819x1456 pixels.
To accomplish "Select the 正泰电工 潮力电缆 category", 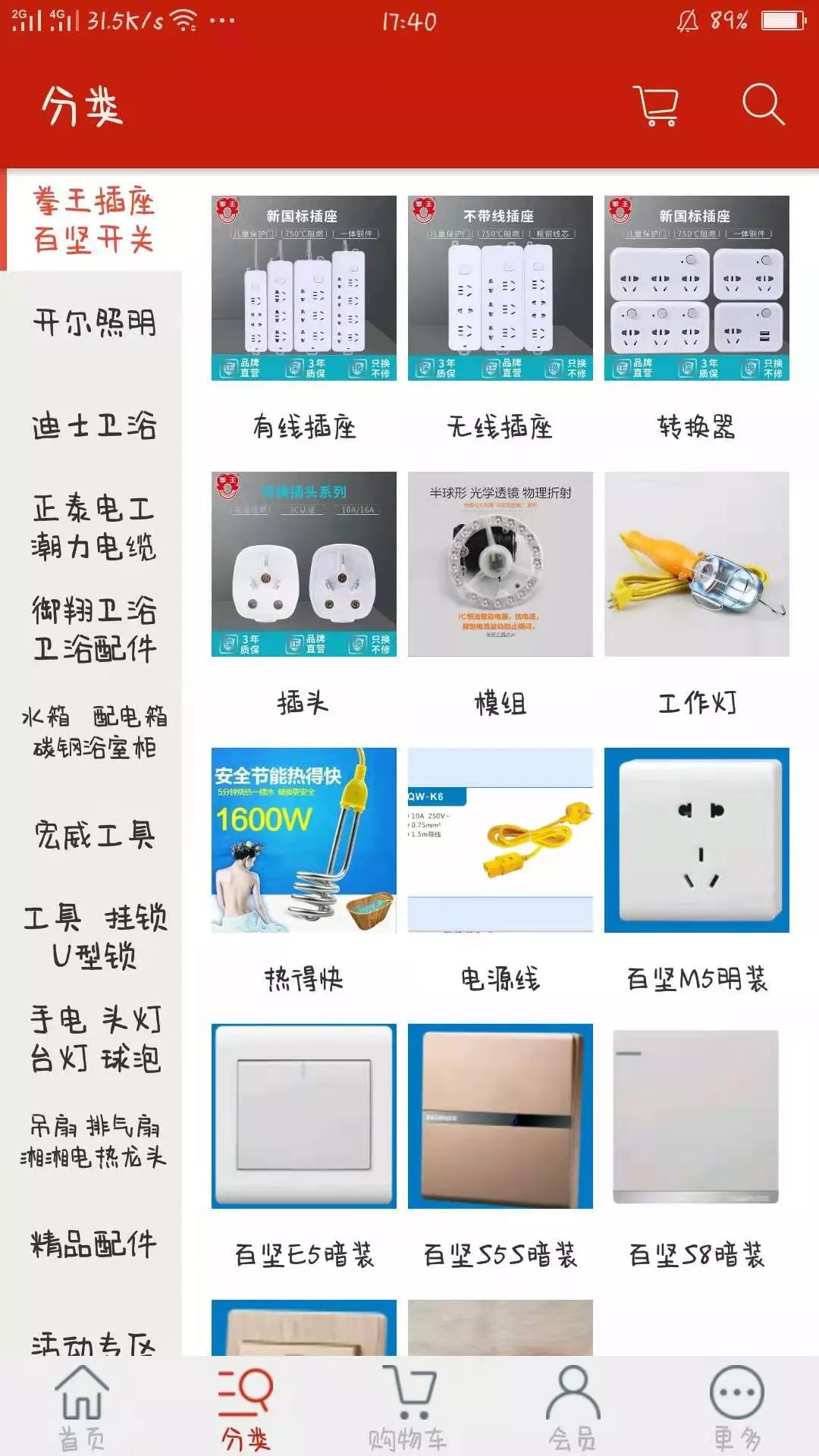I will point(94,527).
